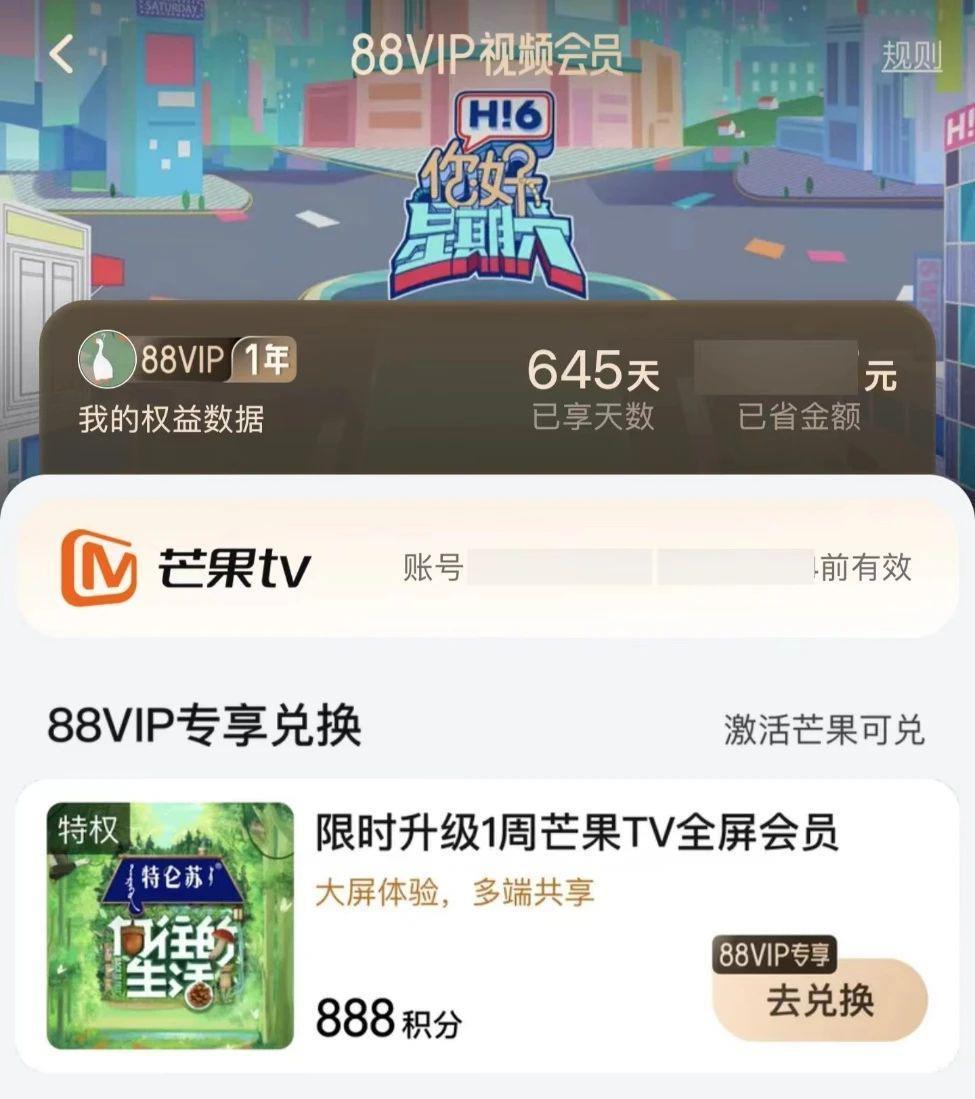Tap the '88VIP 视频会员' title

click(x=487, y=56)
